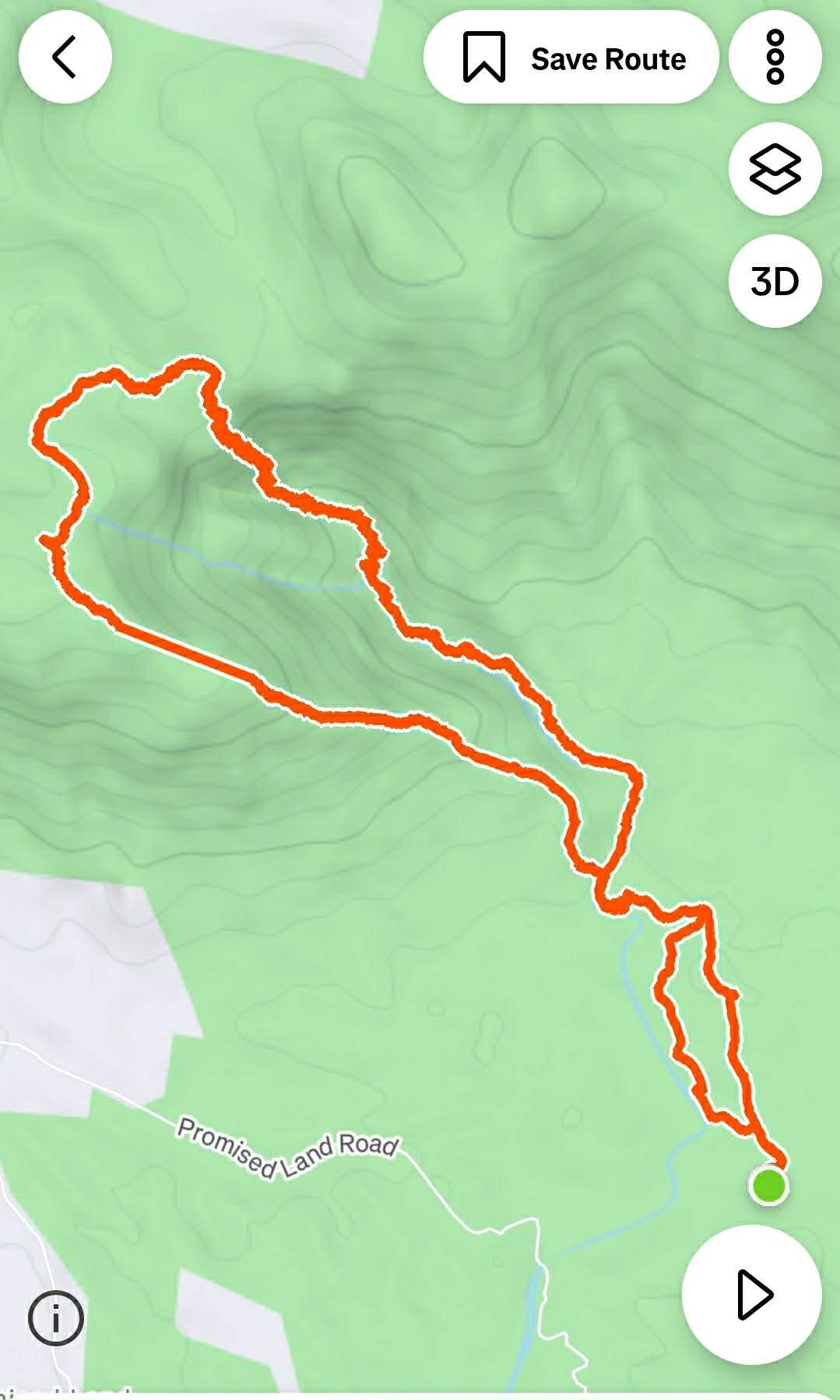Go back using the arrow button
The image size is (840, 1400).
pyautogui.click(x=65, y=57)
